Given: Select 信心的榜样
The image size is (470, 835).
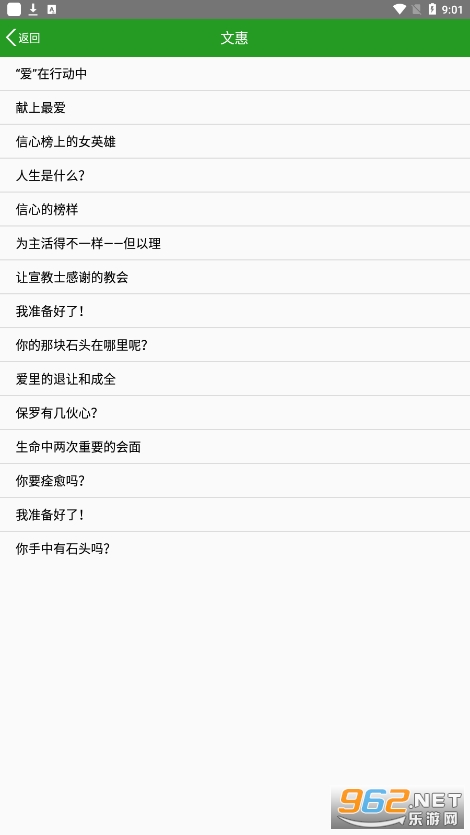Looking at the screenshot, I should (235, 209).
